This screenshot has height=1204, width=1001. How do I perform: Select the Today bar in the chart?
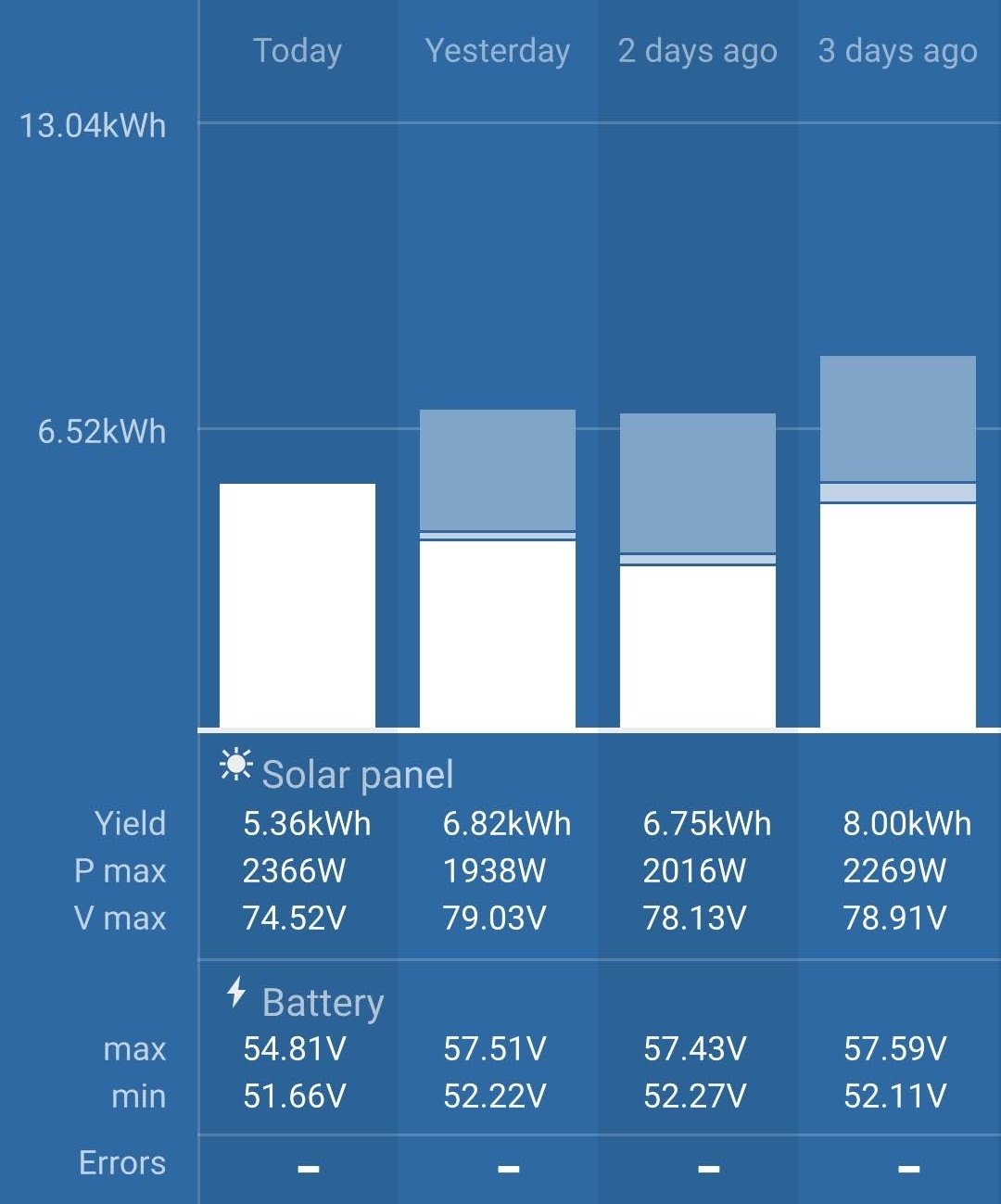(298, 605)
